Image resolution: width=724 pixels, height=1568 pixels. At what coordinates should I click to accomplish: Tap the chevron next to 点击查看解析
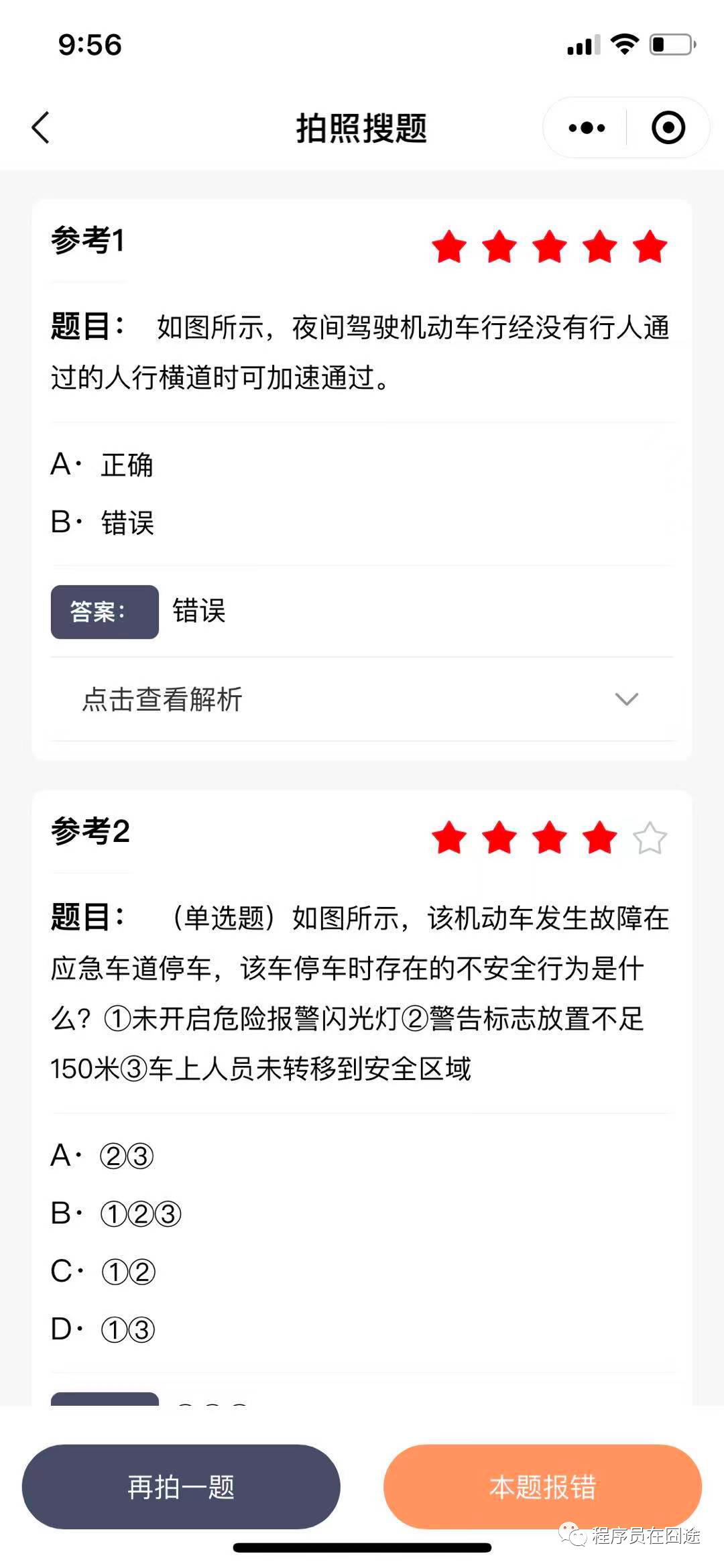click(626, 700)
